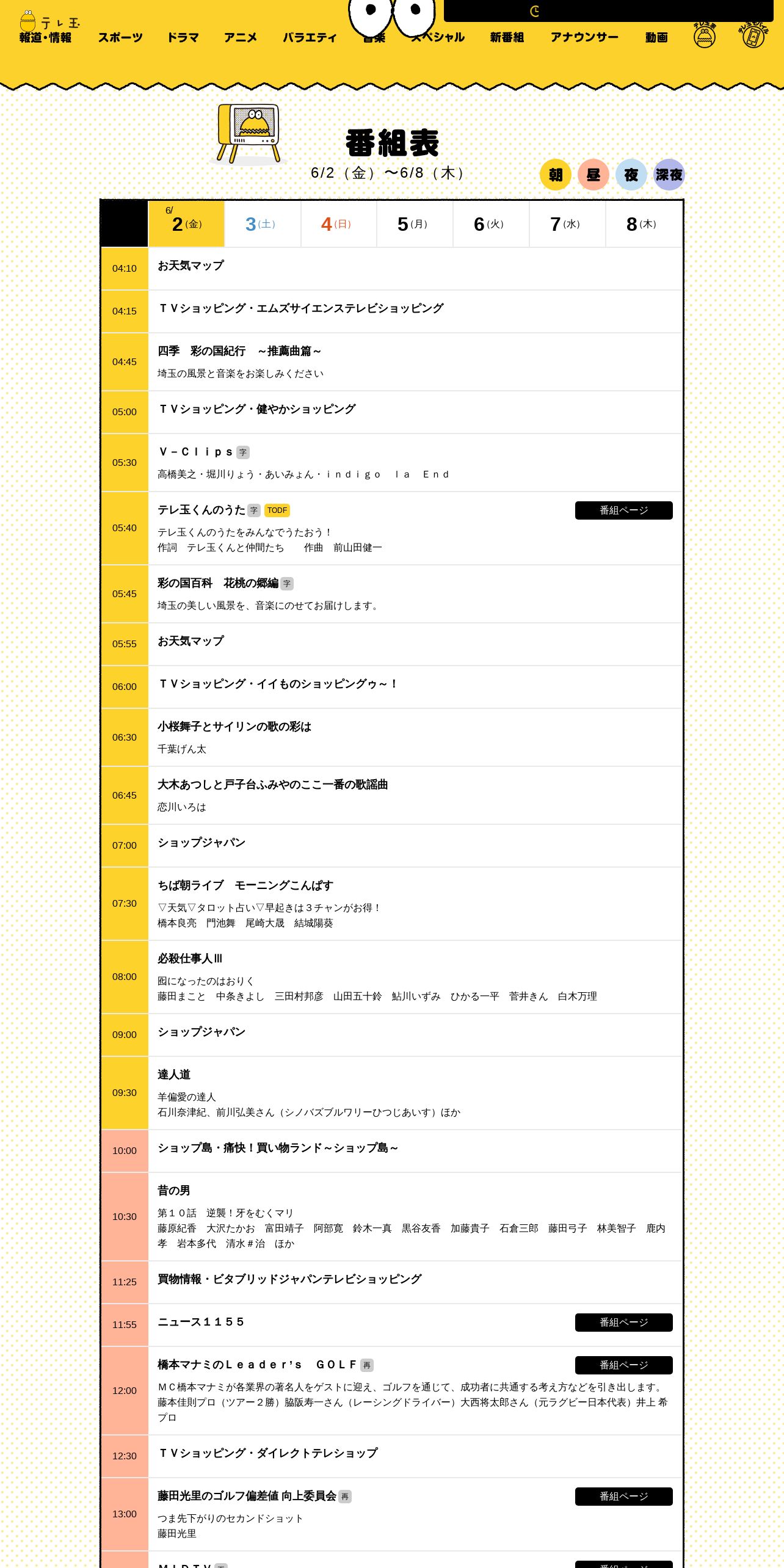Open the アナウンサー page
This screenshot has width=784, height=1568.
tap(584, 38)
